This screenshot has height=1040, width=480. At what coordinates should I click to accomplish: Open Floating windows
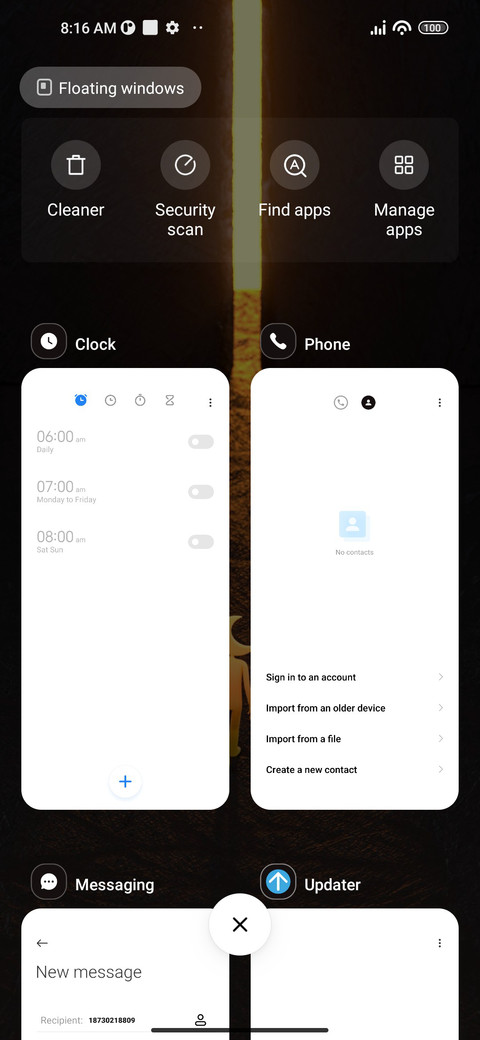pos(110,88)
